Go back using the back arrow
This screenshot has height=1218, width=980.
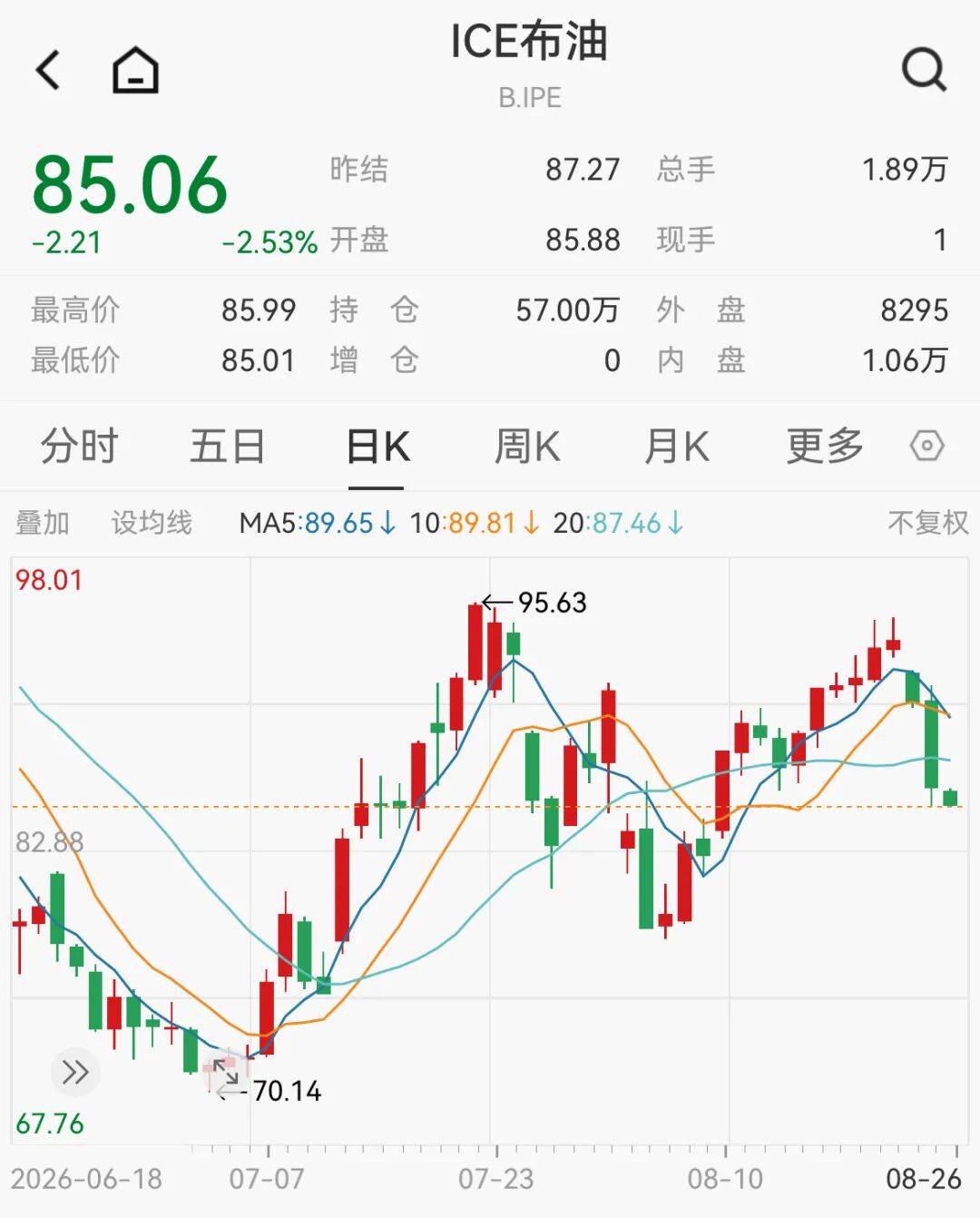(48, 70)
